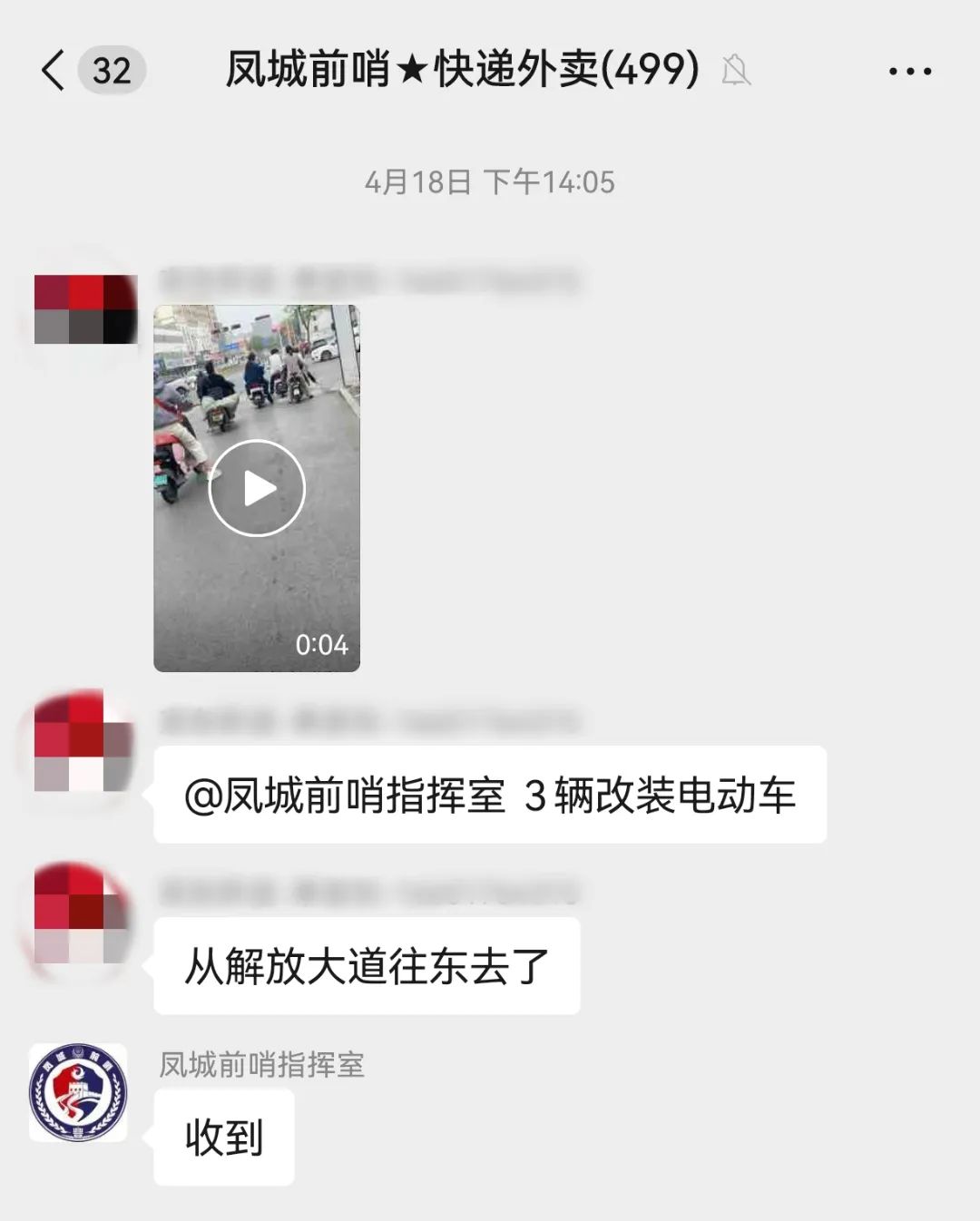This screenshot has height=1221, width=980.
Task: Open avatar of the video message sender
Action: coord(85,309)
